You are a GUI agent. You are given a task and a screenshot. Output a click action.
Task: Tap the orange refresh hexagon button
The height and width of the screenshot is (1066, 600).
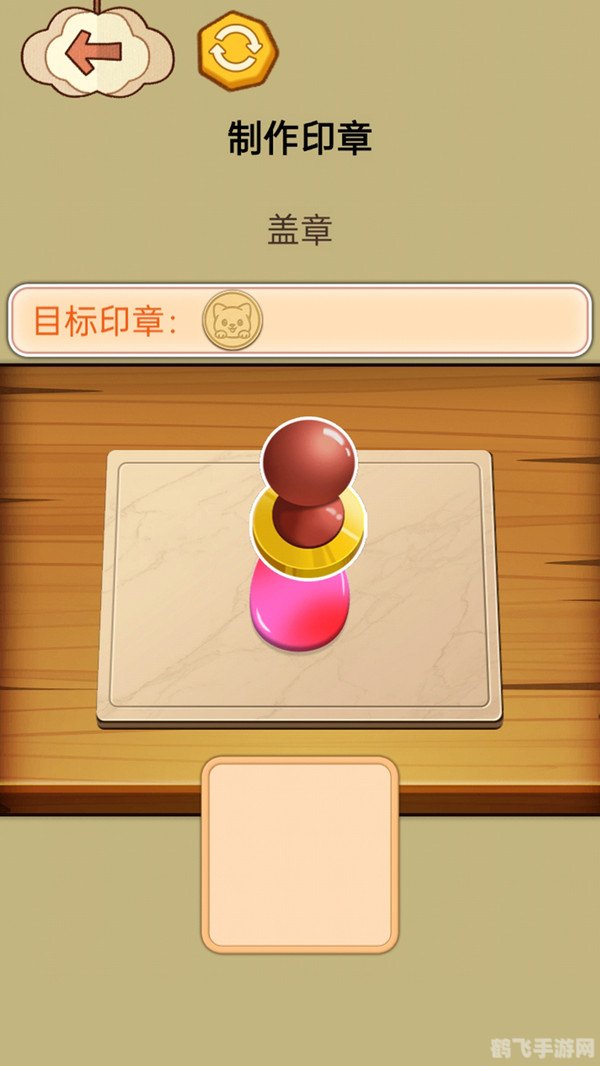(x=238, y=51)
